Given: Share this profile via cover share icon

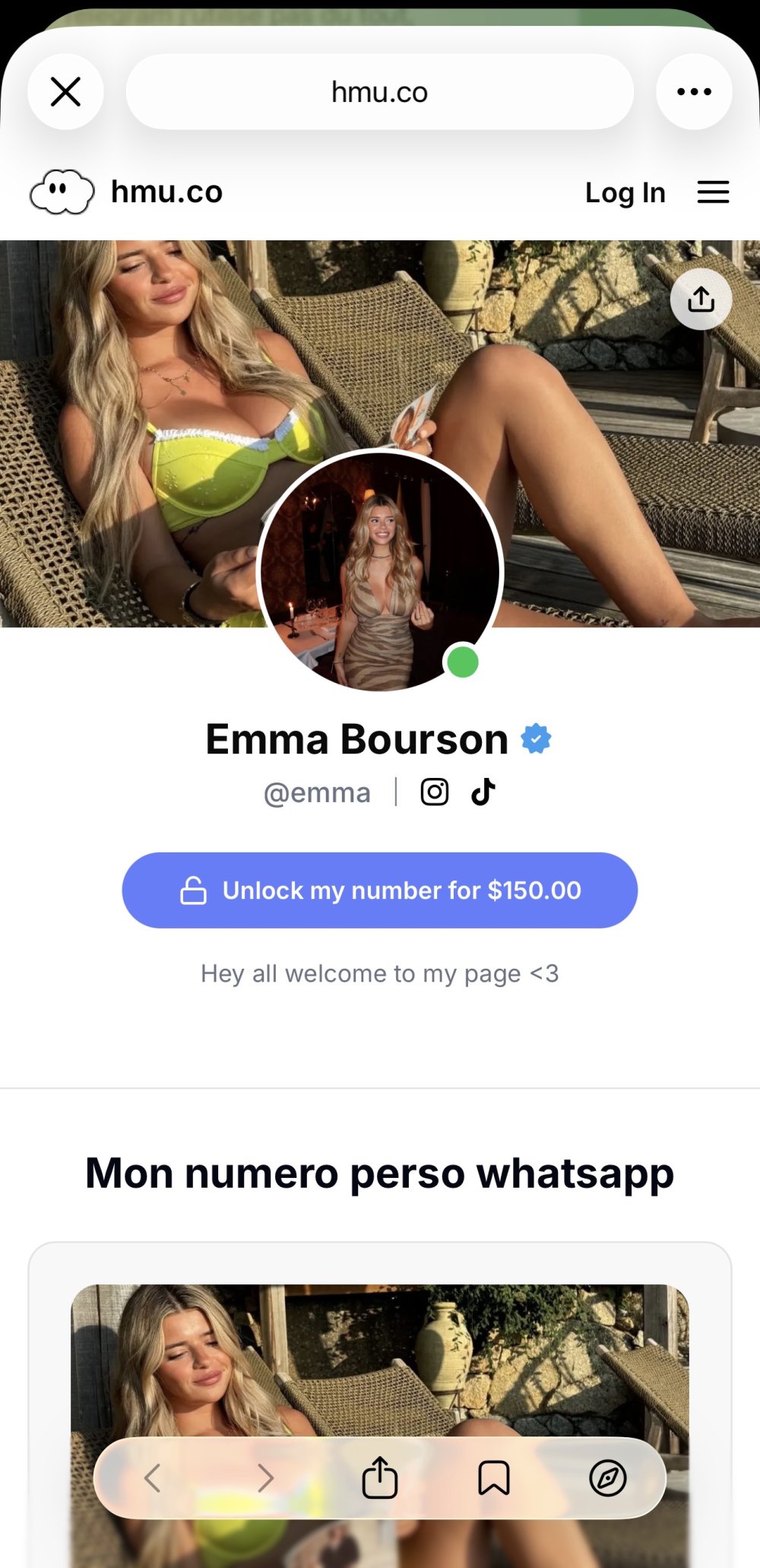Looking at the screenshot, I should point(701,300).
